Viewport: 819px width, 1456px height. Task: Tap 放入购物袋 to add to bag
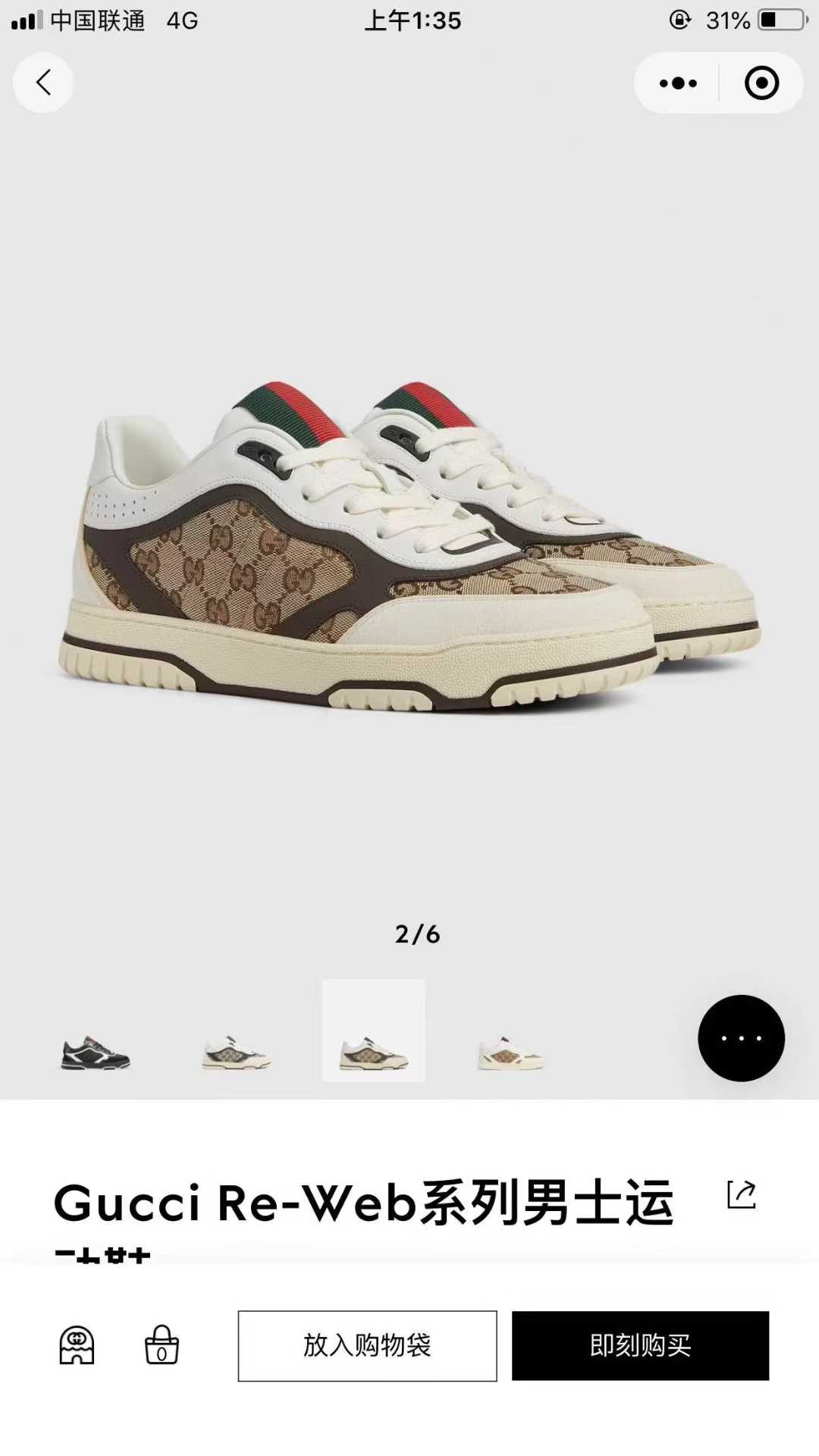tap(367, 1346)
